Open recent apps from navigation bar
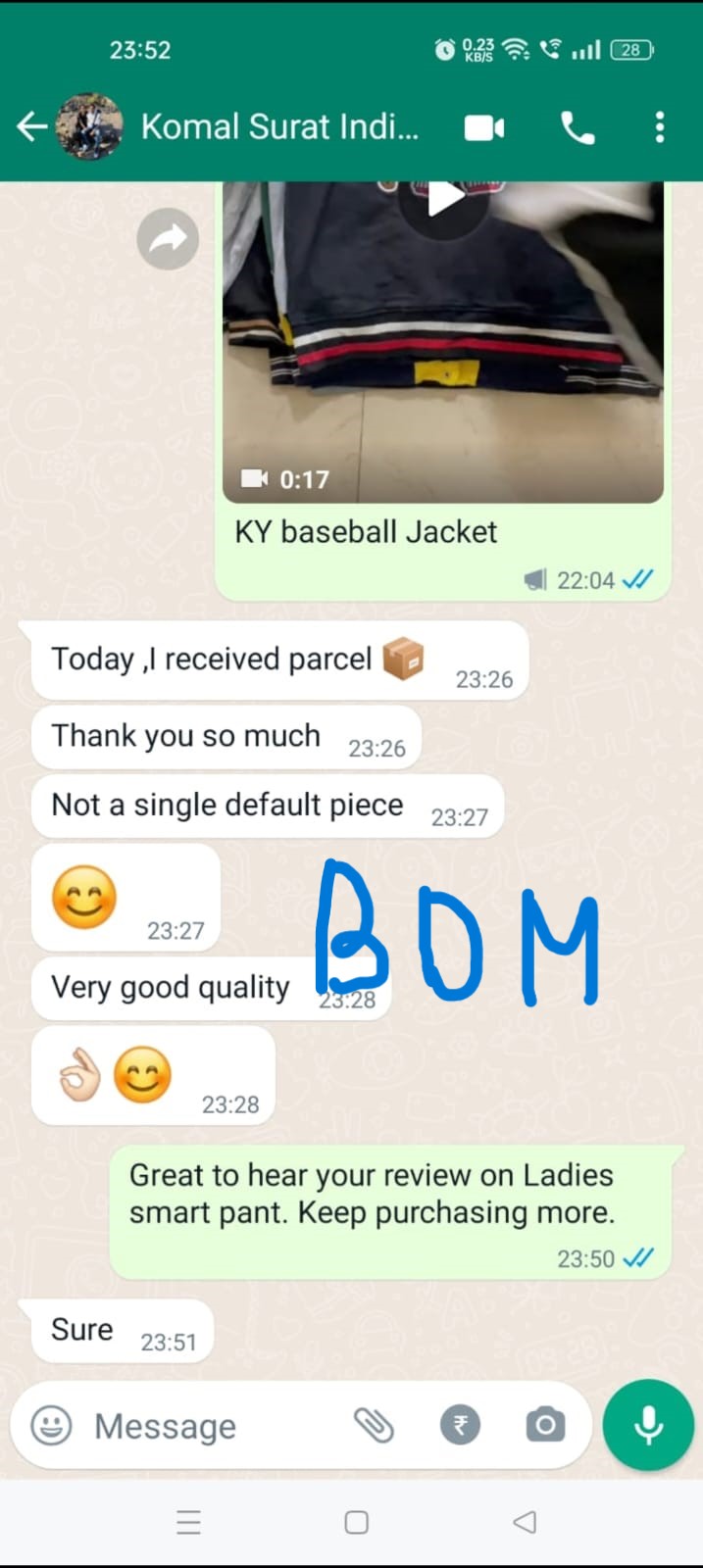Screen dimensions: 703x1568 point(188,1522)
